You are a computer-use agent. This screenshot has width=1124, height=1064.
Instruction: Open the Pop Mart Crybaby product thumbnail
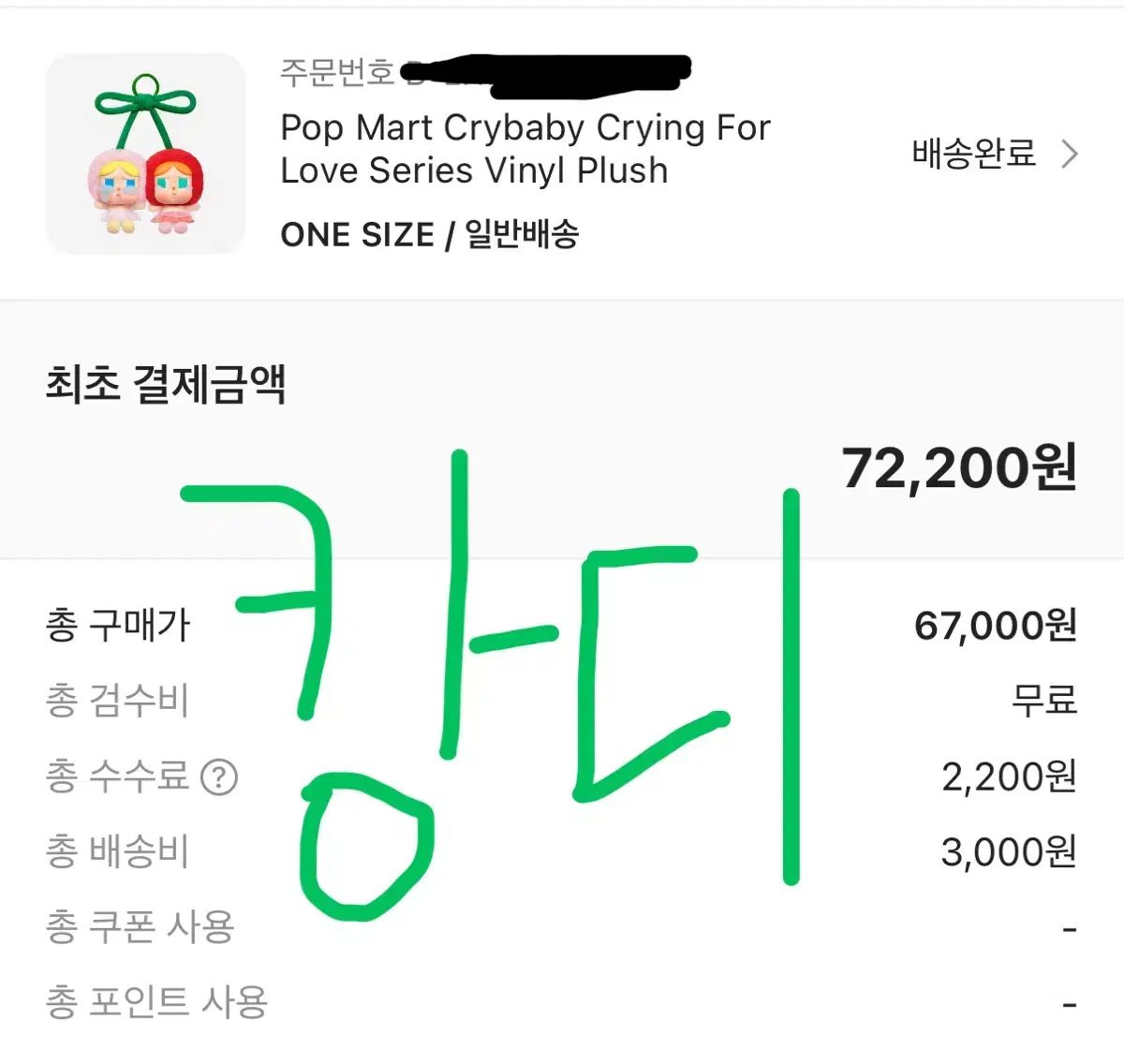pos(145,155)
